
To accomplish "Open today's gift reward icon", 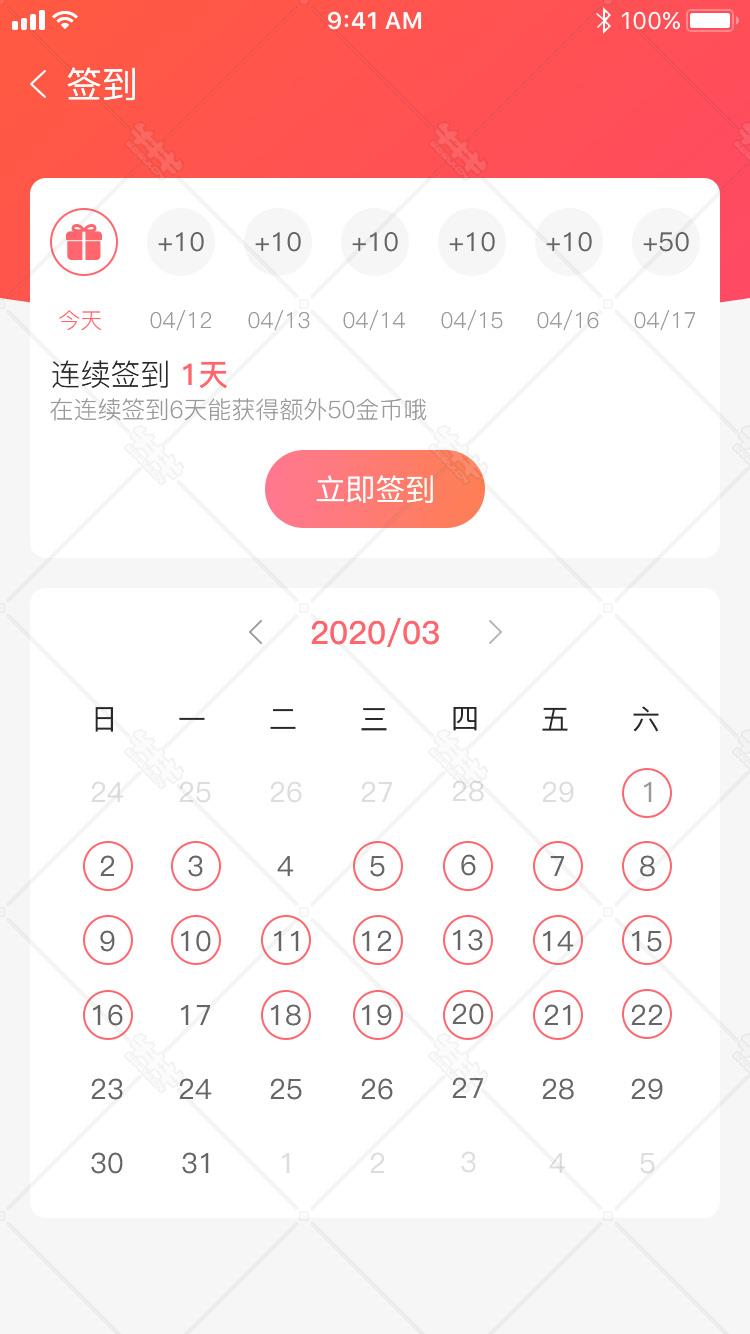I will point(84,242).
